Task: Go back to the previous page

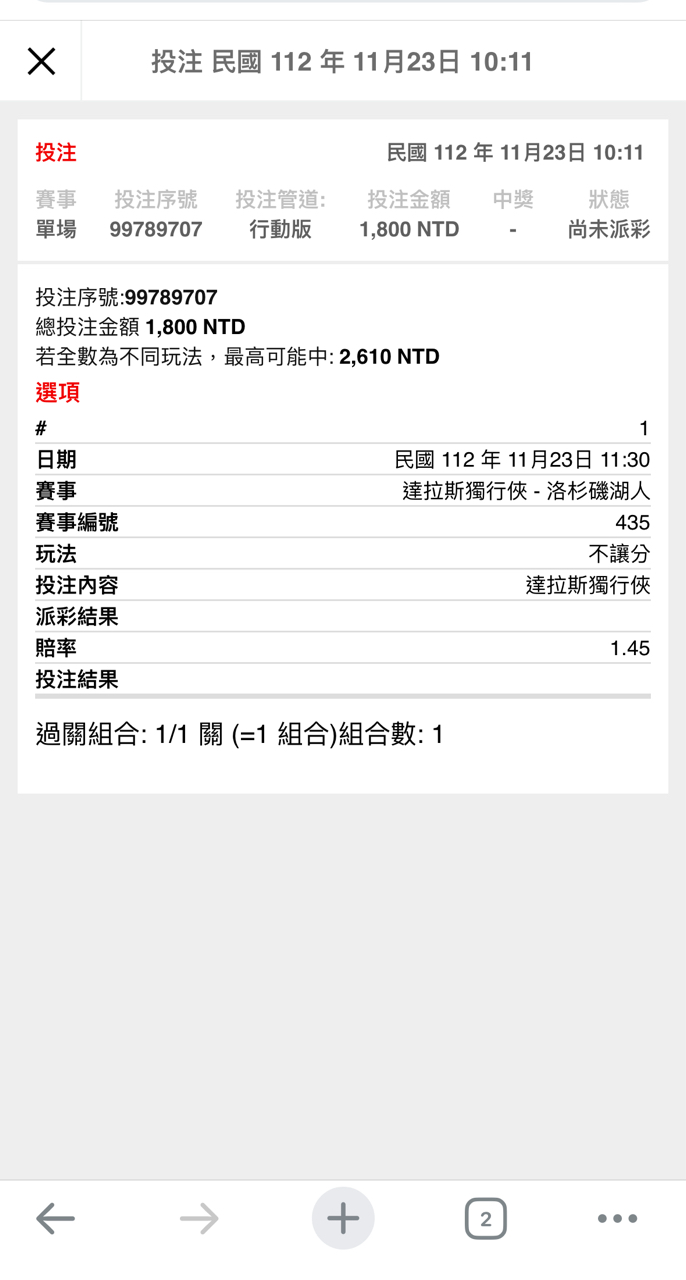Action: (56, 1218)
